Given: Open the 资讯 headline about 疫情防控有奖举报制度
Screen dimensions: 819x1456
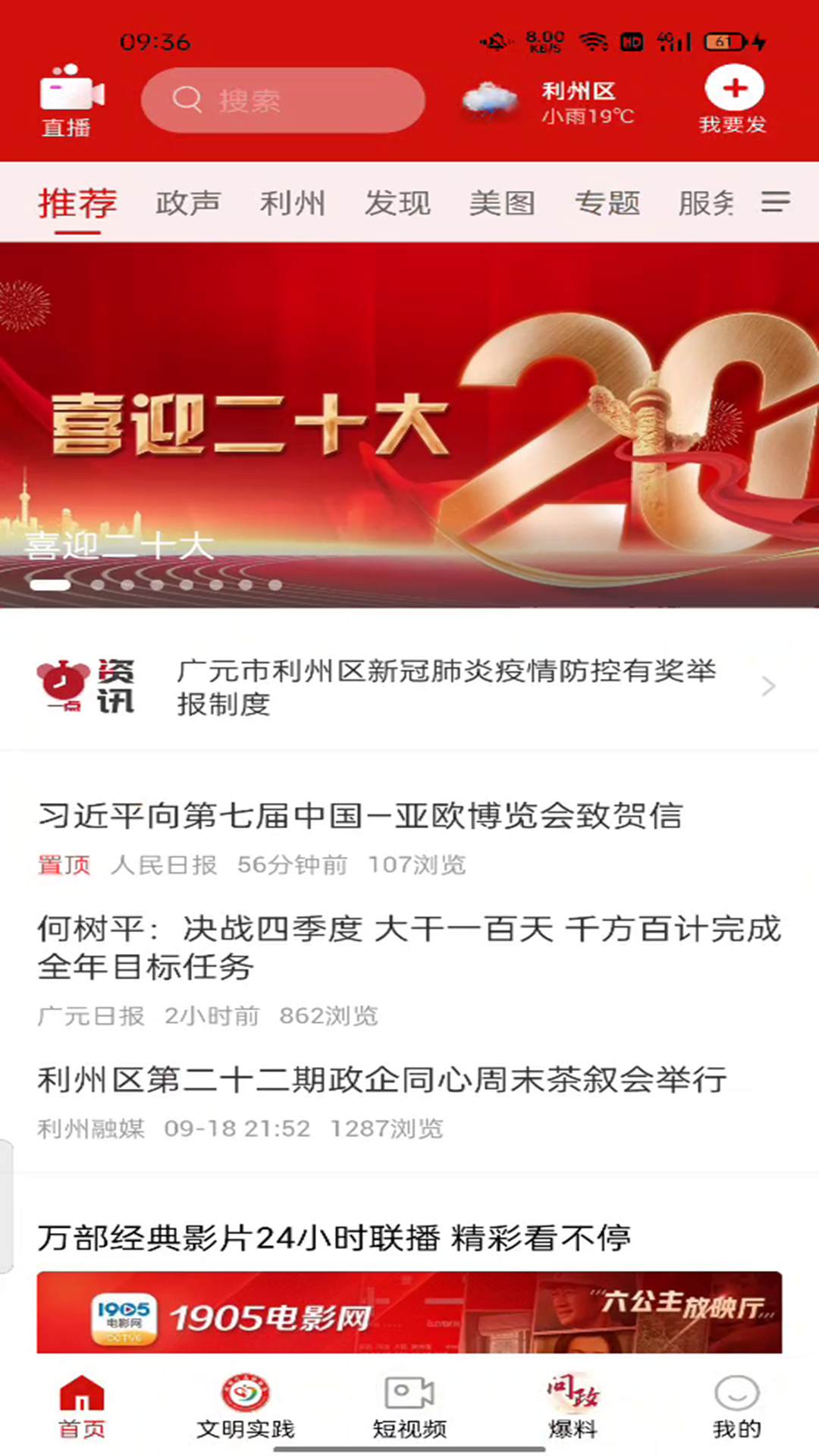Looking at the screenshot, I should tap(446, 687).
